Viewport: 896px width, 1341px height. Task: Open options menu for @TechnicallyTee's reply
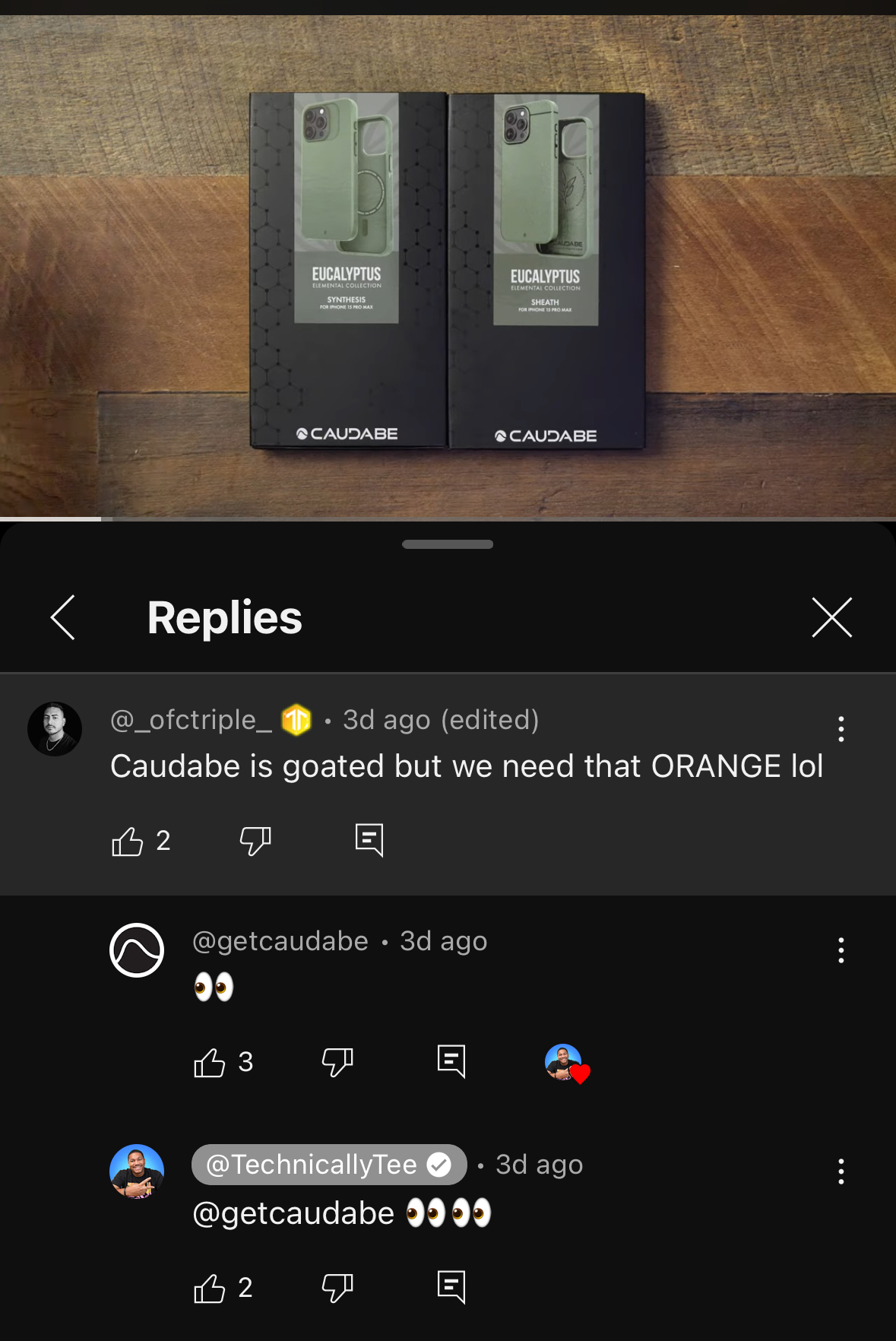point(841,1171)
